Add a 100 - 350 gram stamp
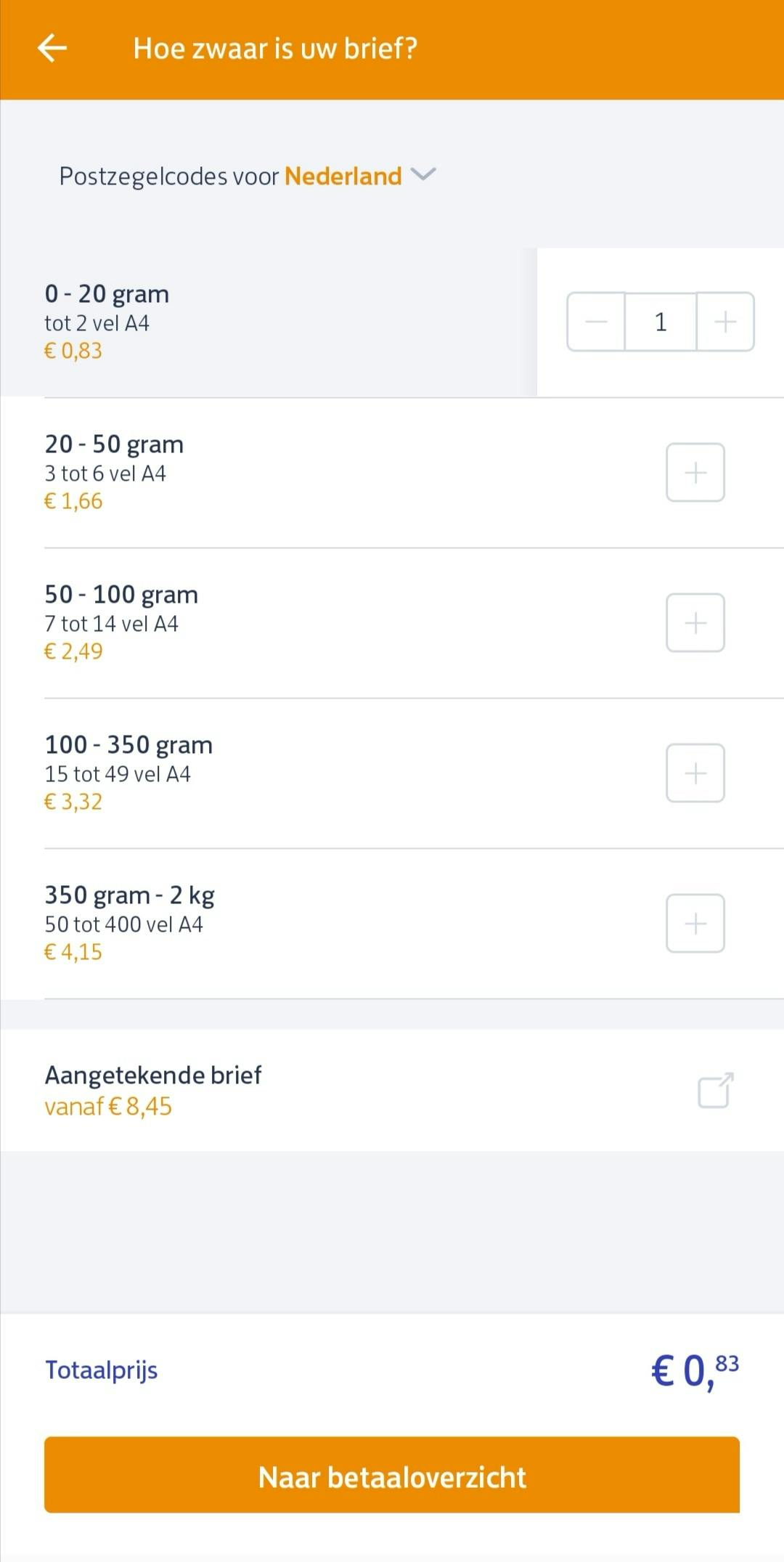Screen dimensions: 784x1562 (x=695, y=773)
